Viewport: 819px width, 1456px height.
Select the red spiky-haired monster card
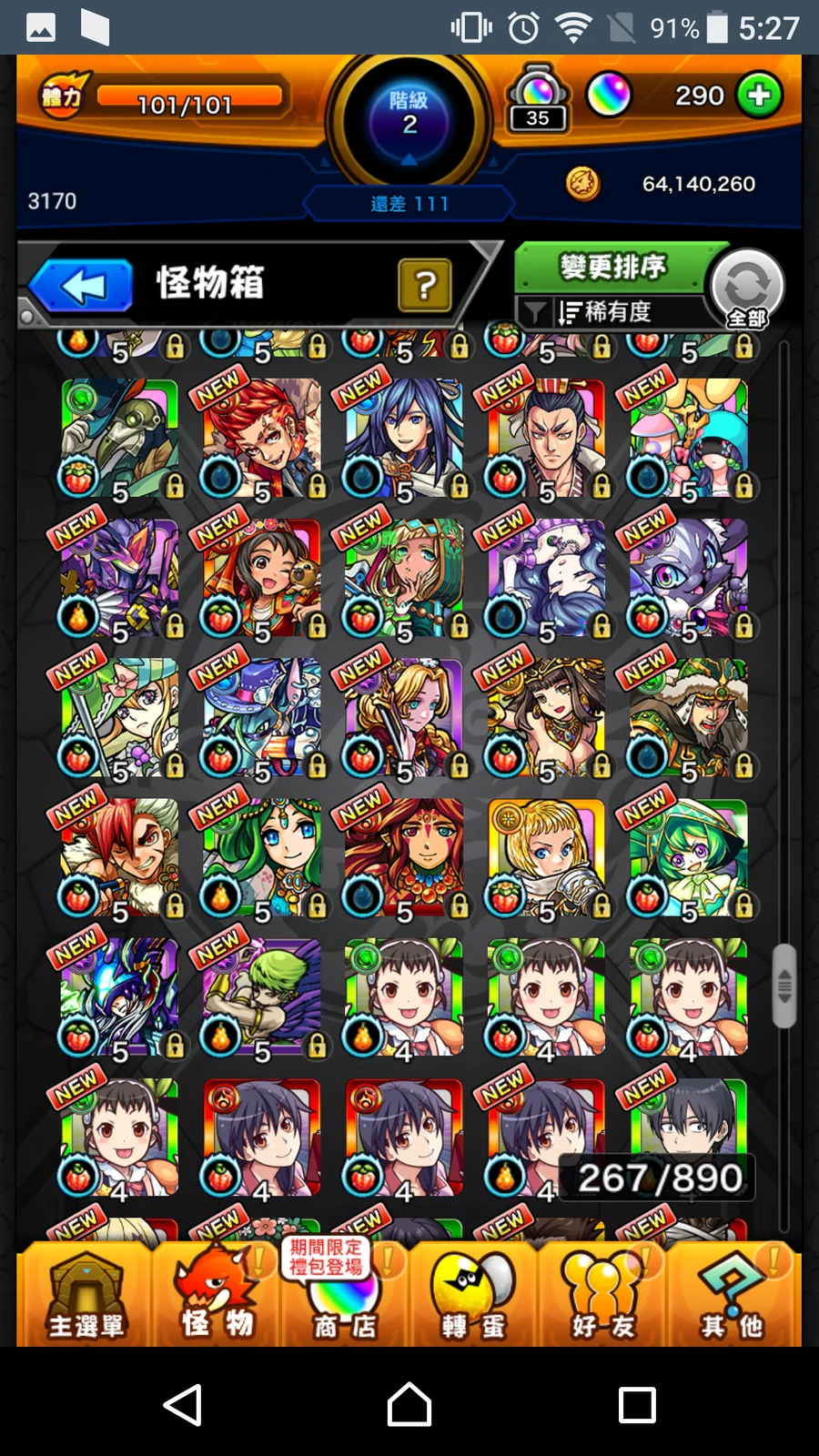coord(262,439)
